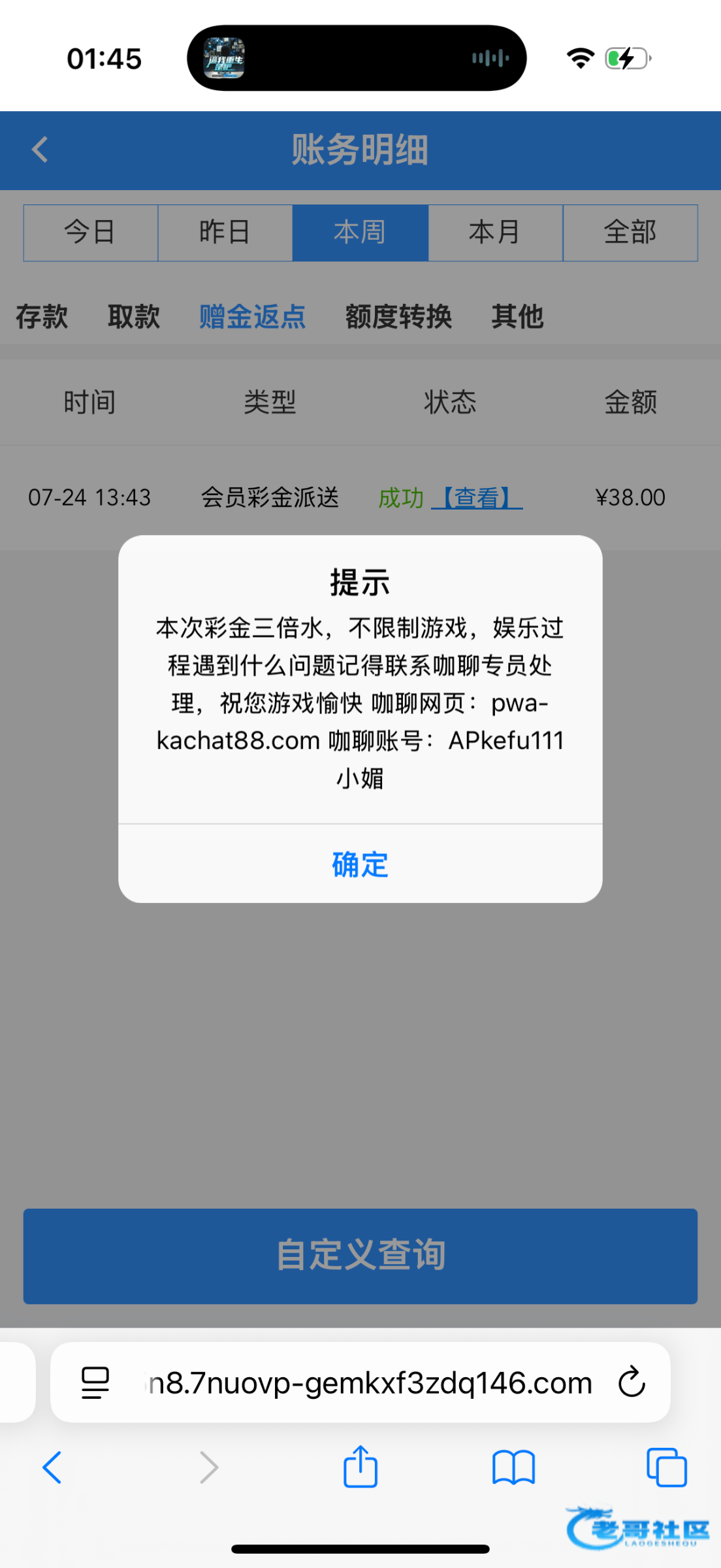Reload the page in Safari
The width and height of the screenshot is (721, 1568).
(x=632, y=1382)
